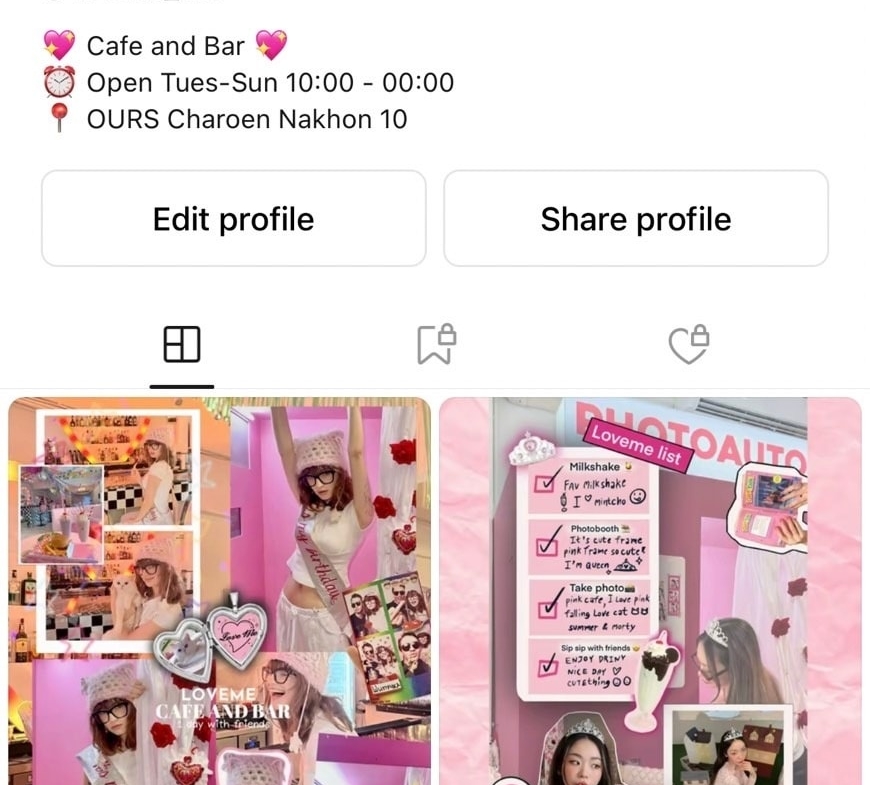Open the private saved videos tab
The width and height of the screenshot is (870, 785).
coord(435,345)
